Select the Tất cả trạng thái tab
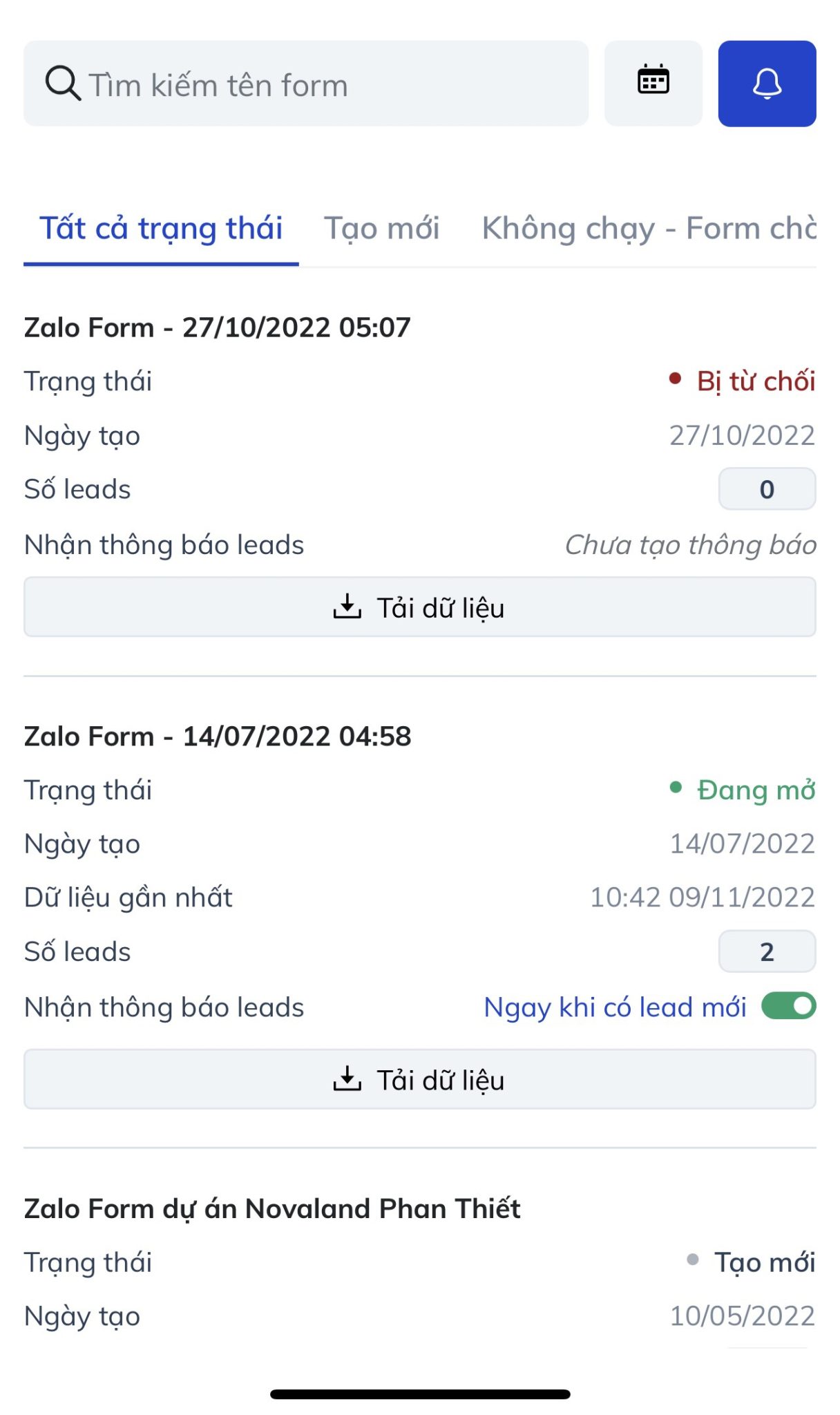The image size is (840, 1415). [x=162, y=229]
